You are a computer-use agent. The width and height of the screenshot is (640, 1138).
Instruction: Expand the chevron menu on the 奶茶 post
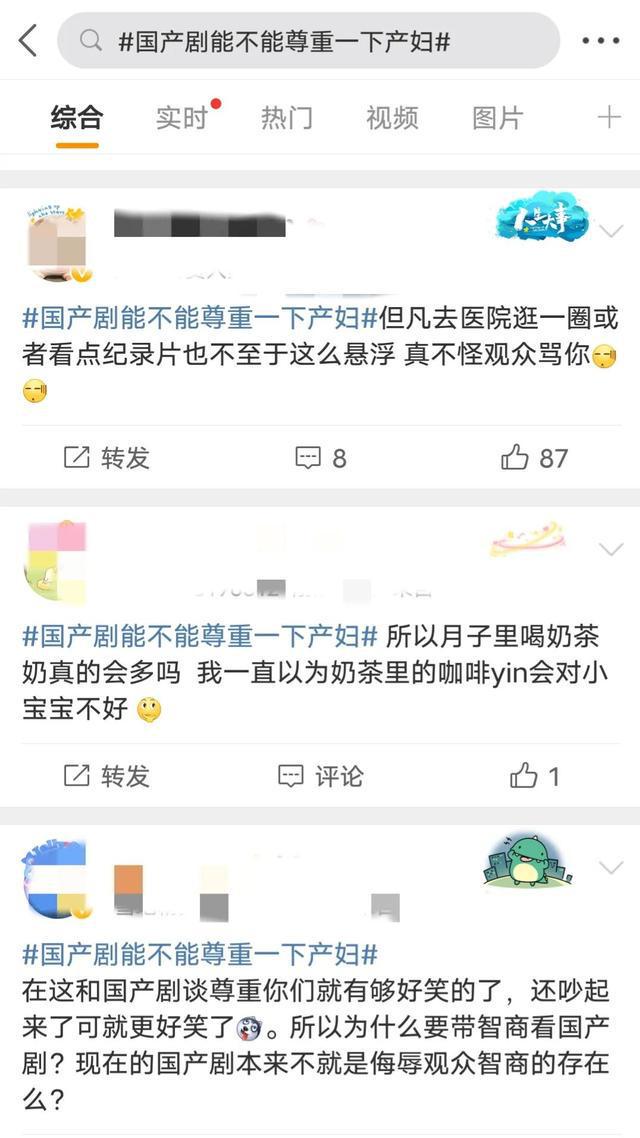click(x=610, y=549)
